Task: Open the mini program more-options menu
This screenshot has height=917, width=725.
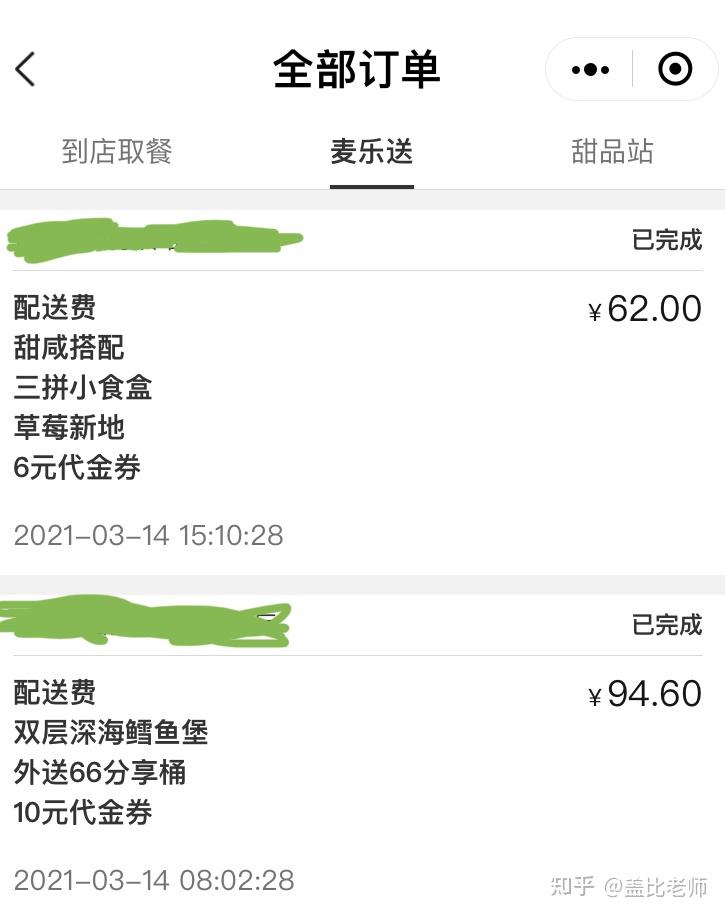Action: [590, 69]
